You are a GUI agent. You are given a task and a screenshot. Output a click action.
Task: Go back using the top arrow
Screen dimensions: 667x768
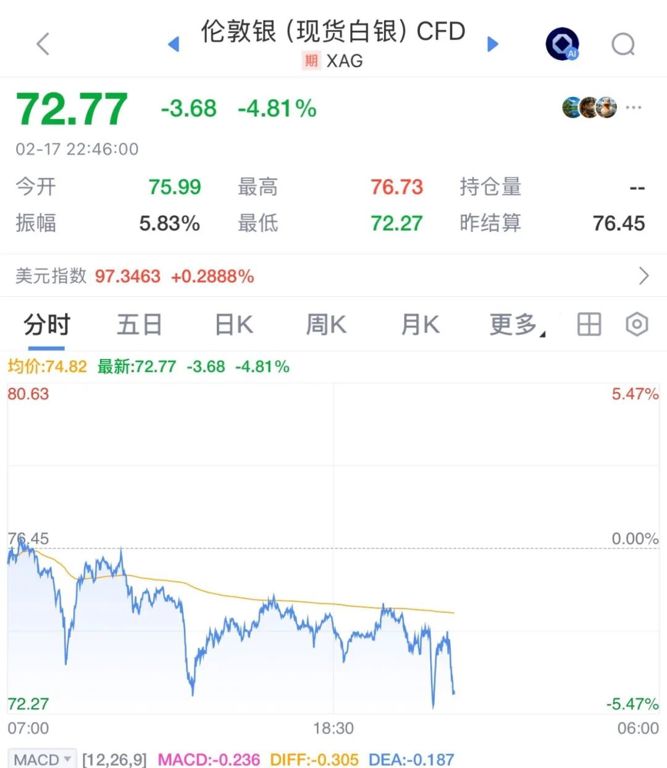(42, 44)
